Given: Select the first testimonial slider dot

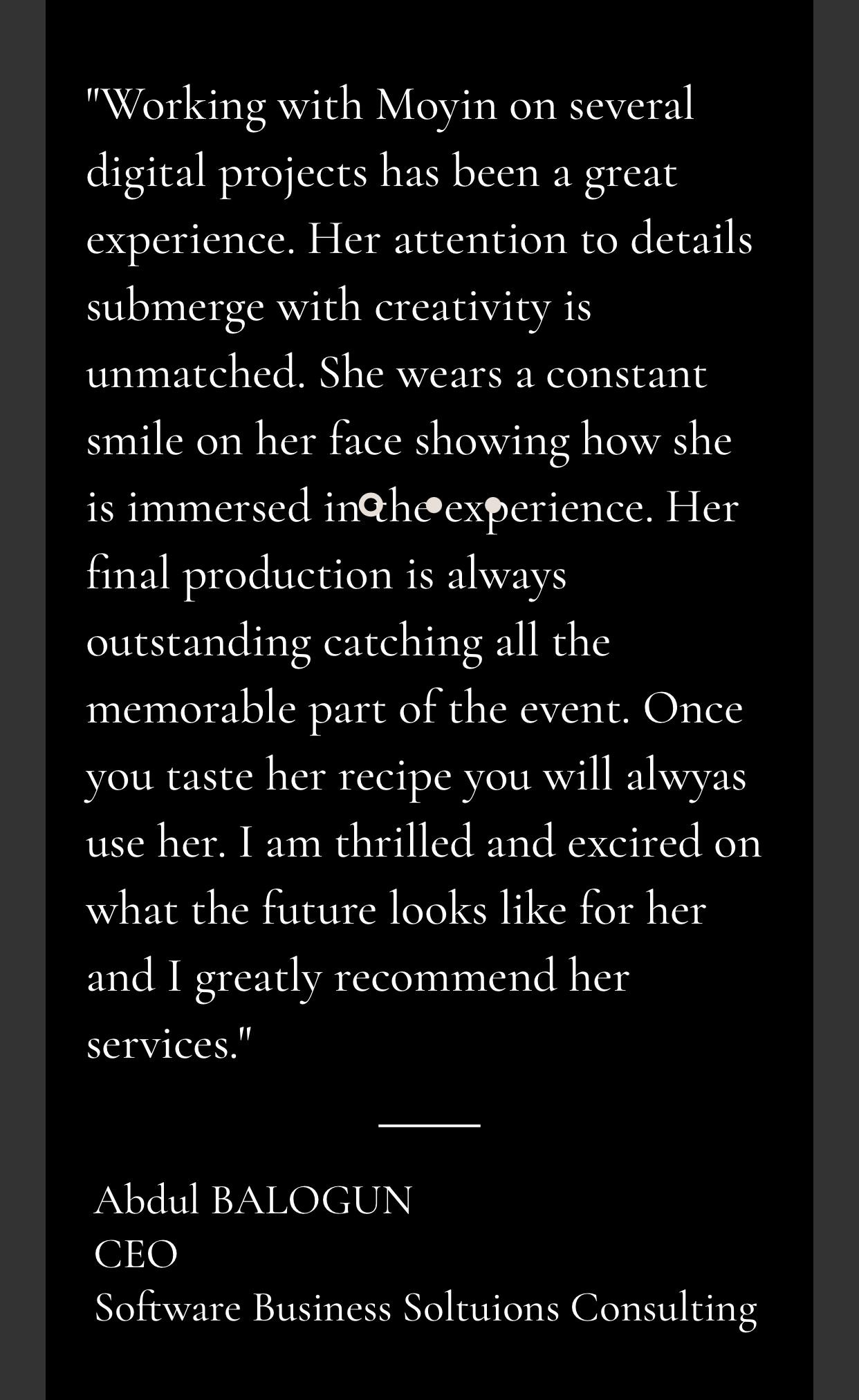Looking at the screenshot, I should pos(371,505).
